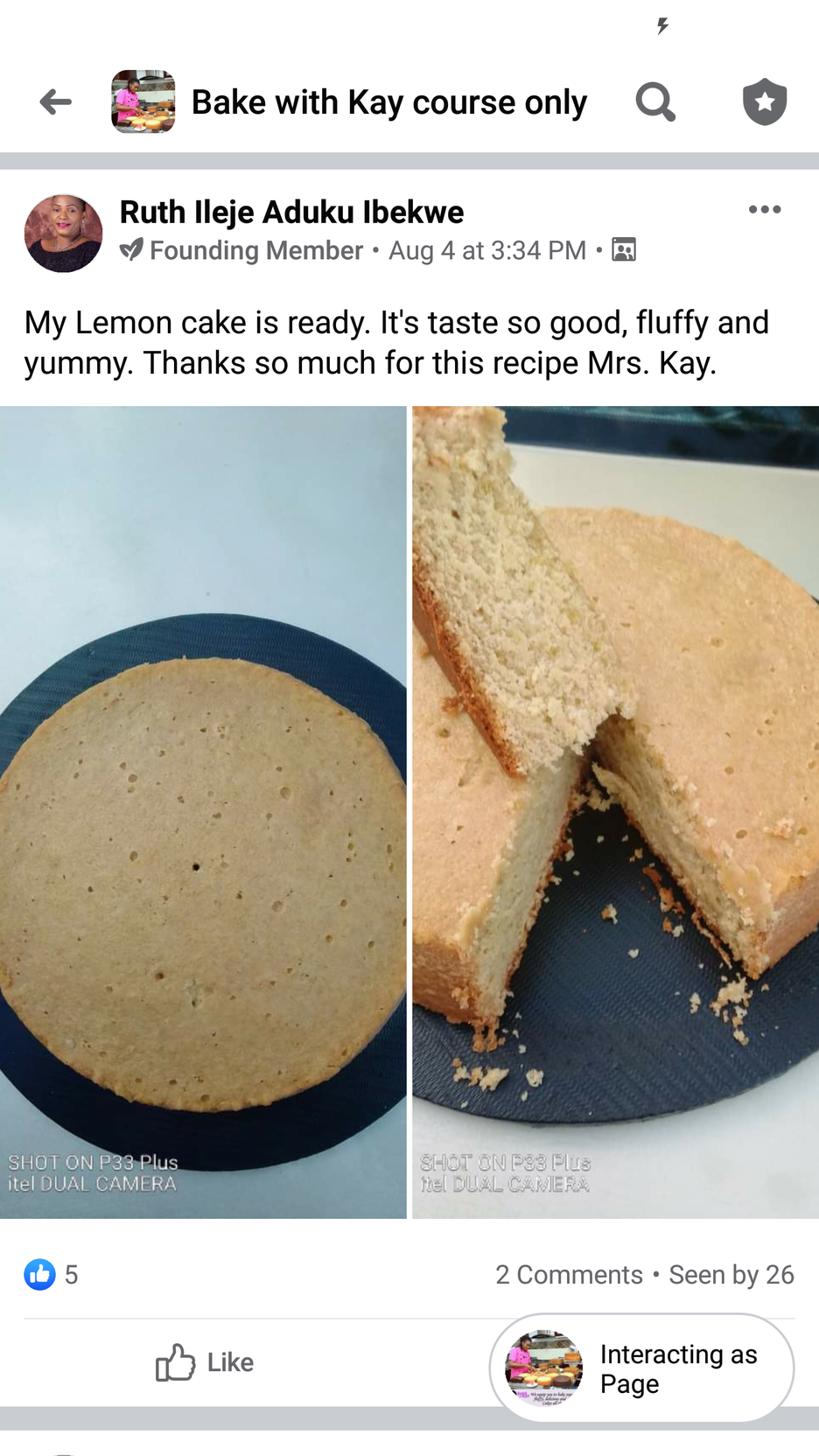Like Ruth's lemon cake post
Image resolution: width=819 pixels, height=1456 pixels.
point(205,1362)
